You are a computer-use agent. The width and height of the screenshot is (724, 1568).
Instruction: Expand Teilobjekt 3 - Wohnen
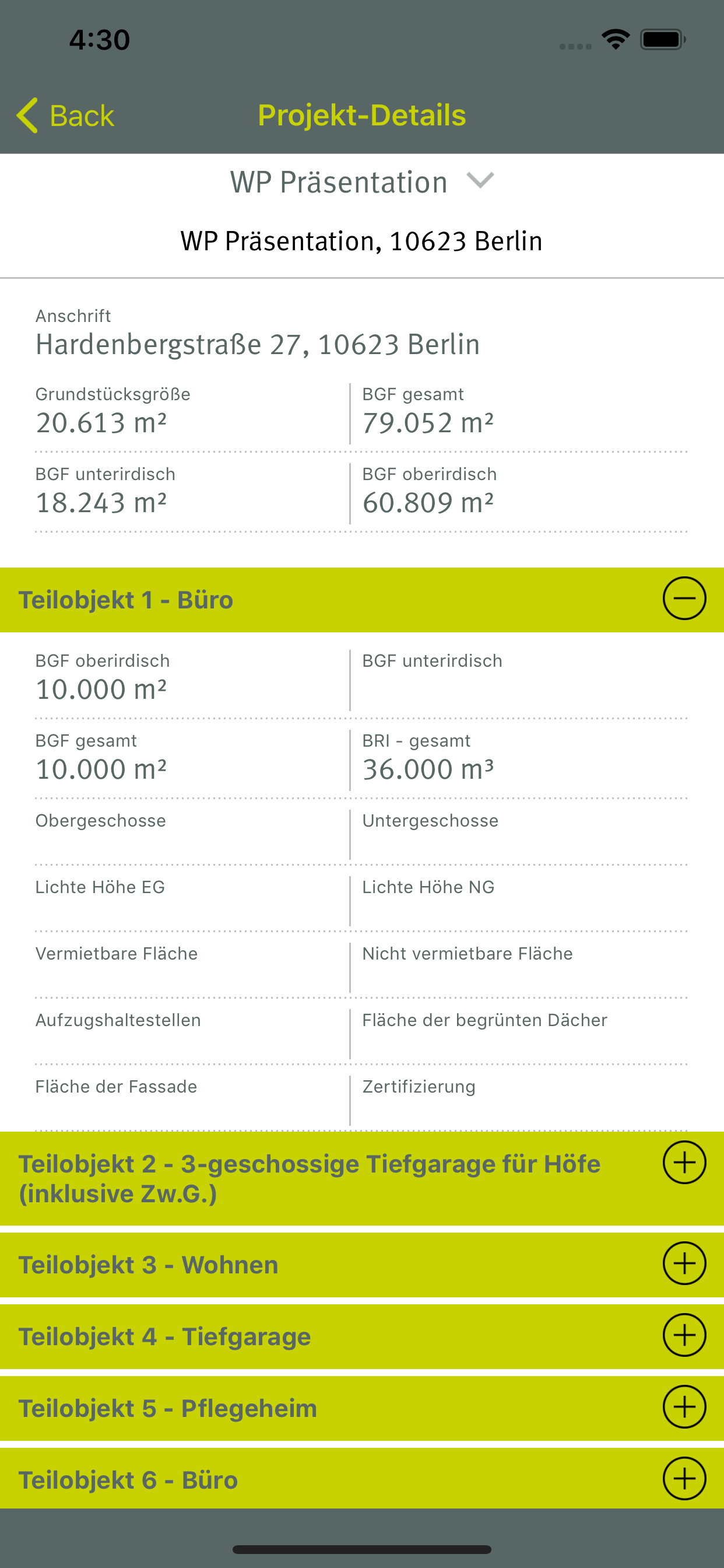[684, 1263]
